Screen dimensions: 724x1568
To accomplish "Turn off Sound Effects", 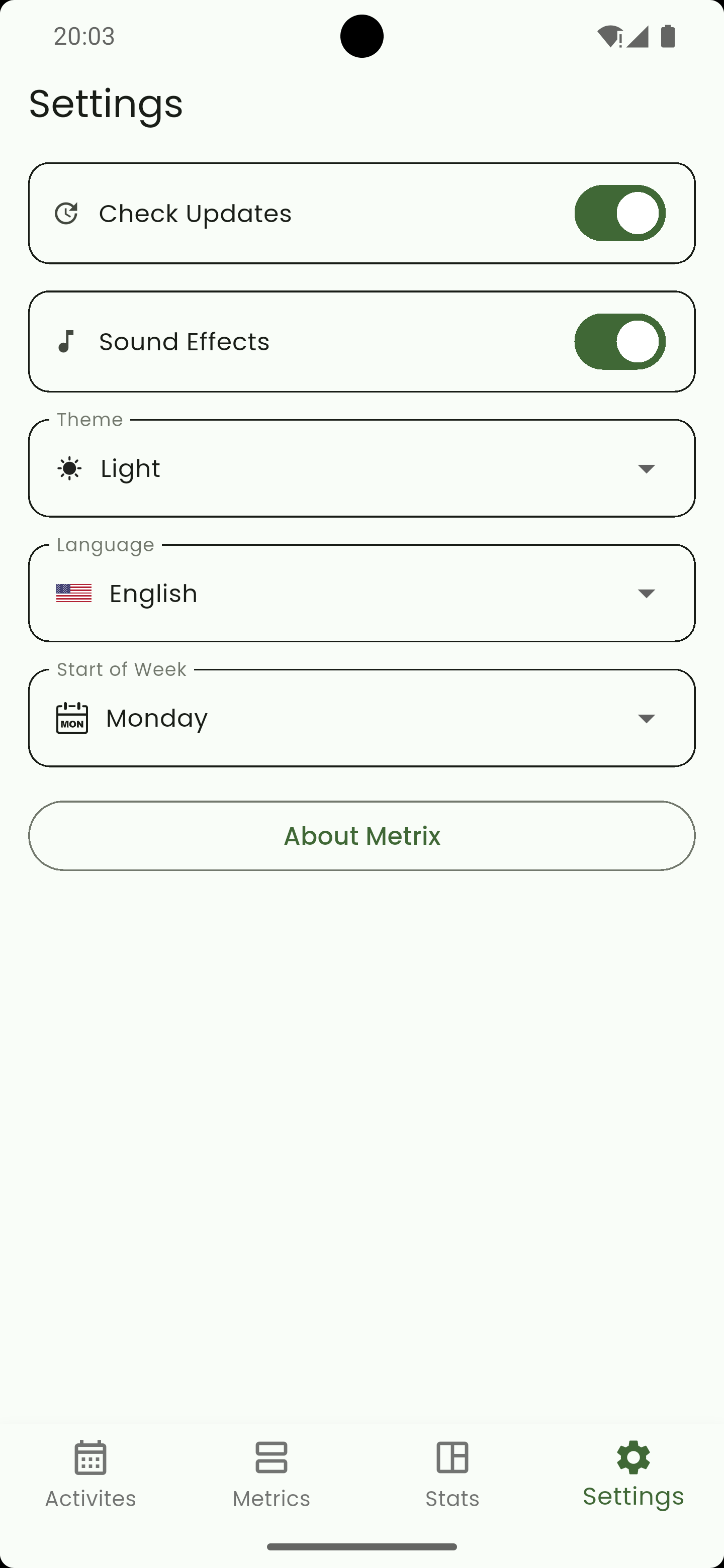I will coord(620,341).
